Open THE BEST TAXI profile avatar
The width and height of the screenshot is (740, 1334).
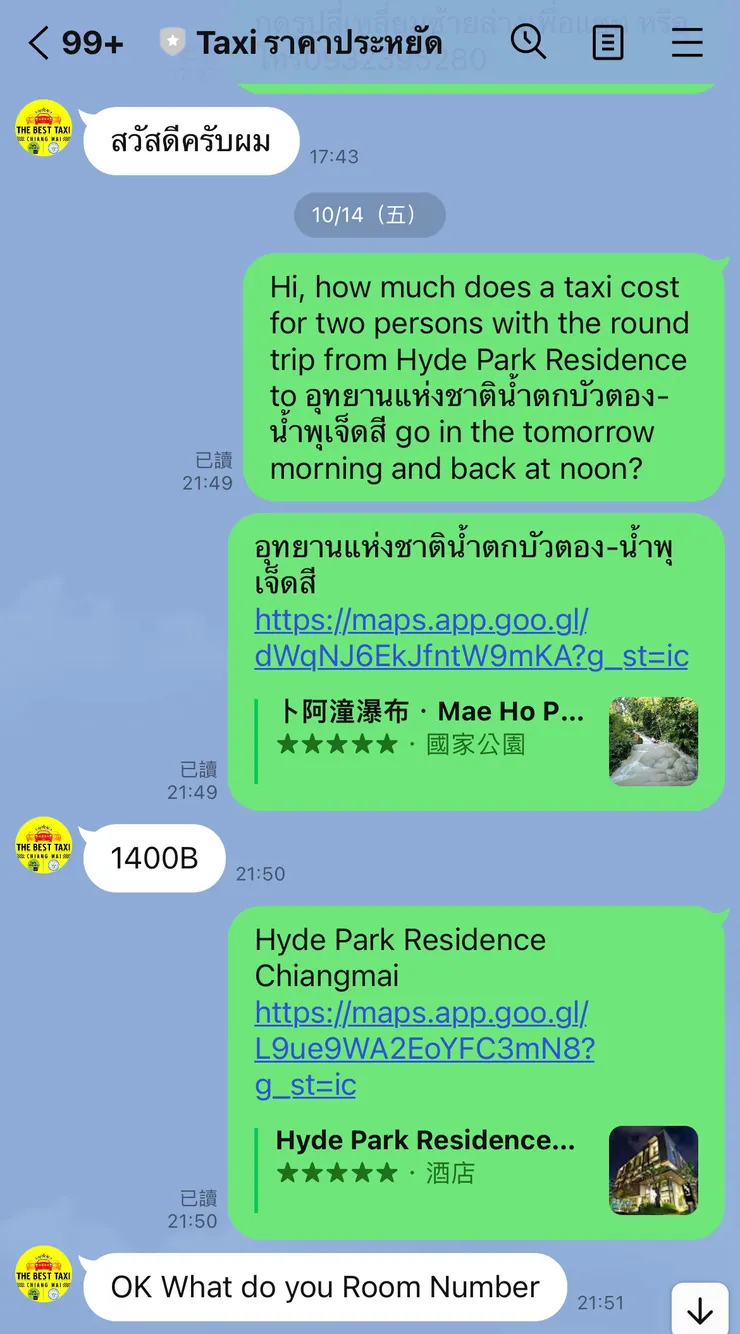[43, 131]
